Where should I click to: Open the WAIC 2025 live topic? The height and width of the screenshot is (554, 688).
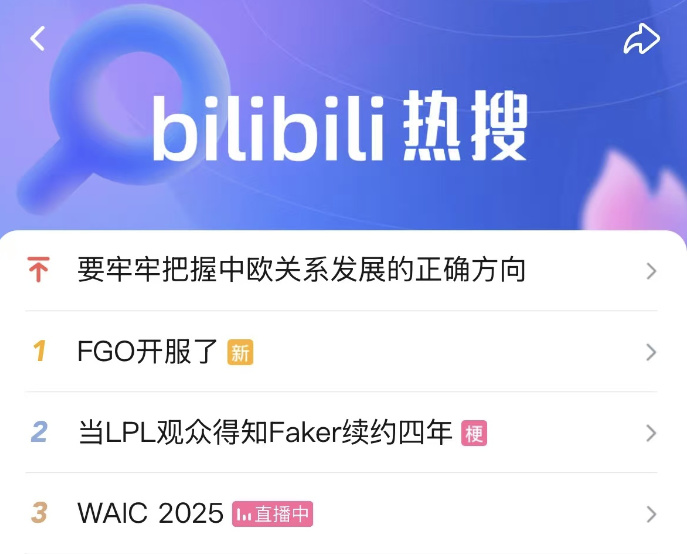click(150, 514)
